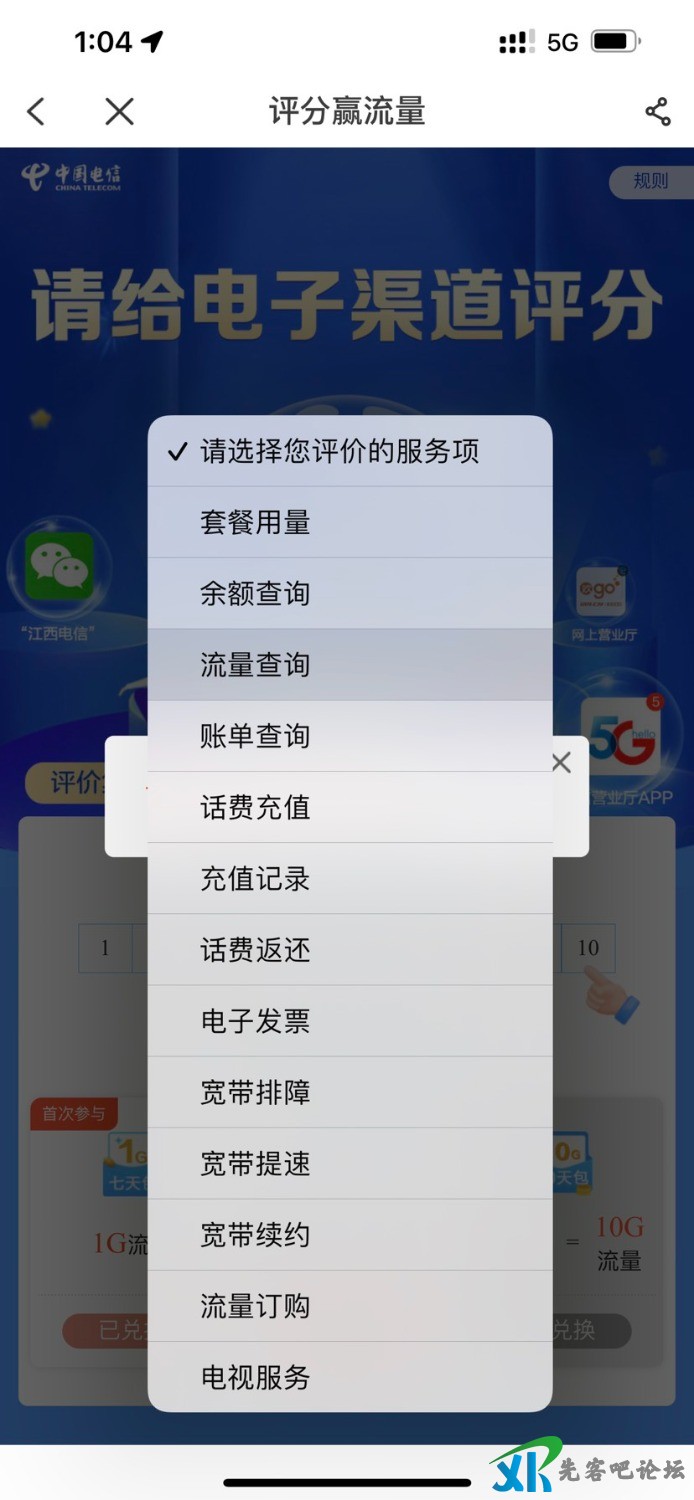The height and width of the screenshot is (1500, 694).
Task: Pick 话费返还 from the list
Action: (x=350, y=950)
